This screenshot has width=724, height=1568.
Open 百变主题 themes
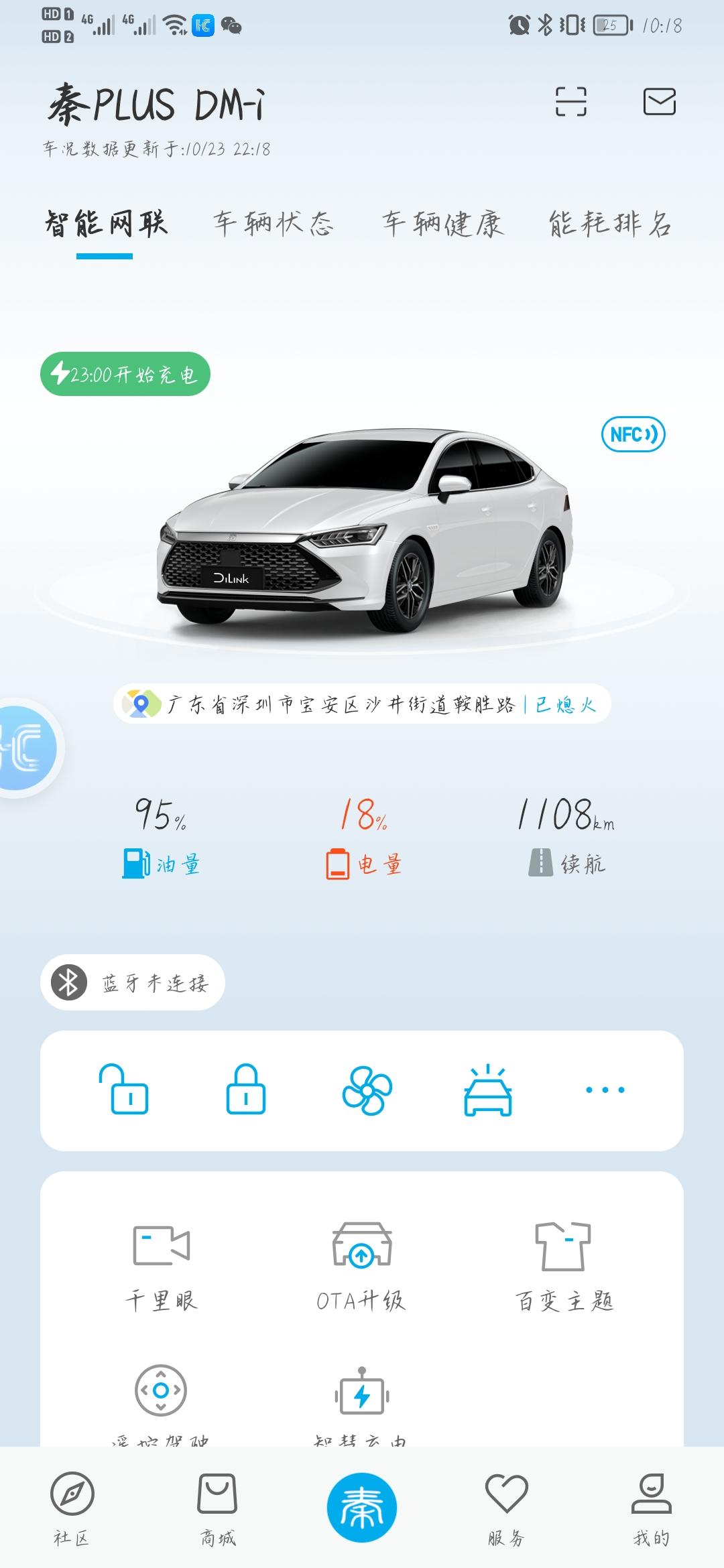(x=563, y=1265)
